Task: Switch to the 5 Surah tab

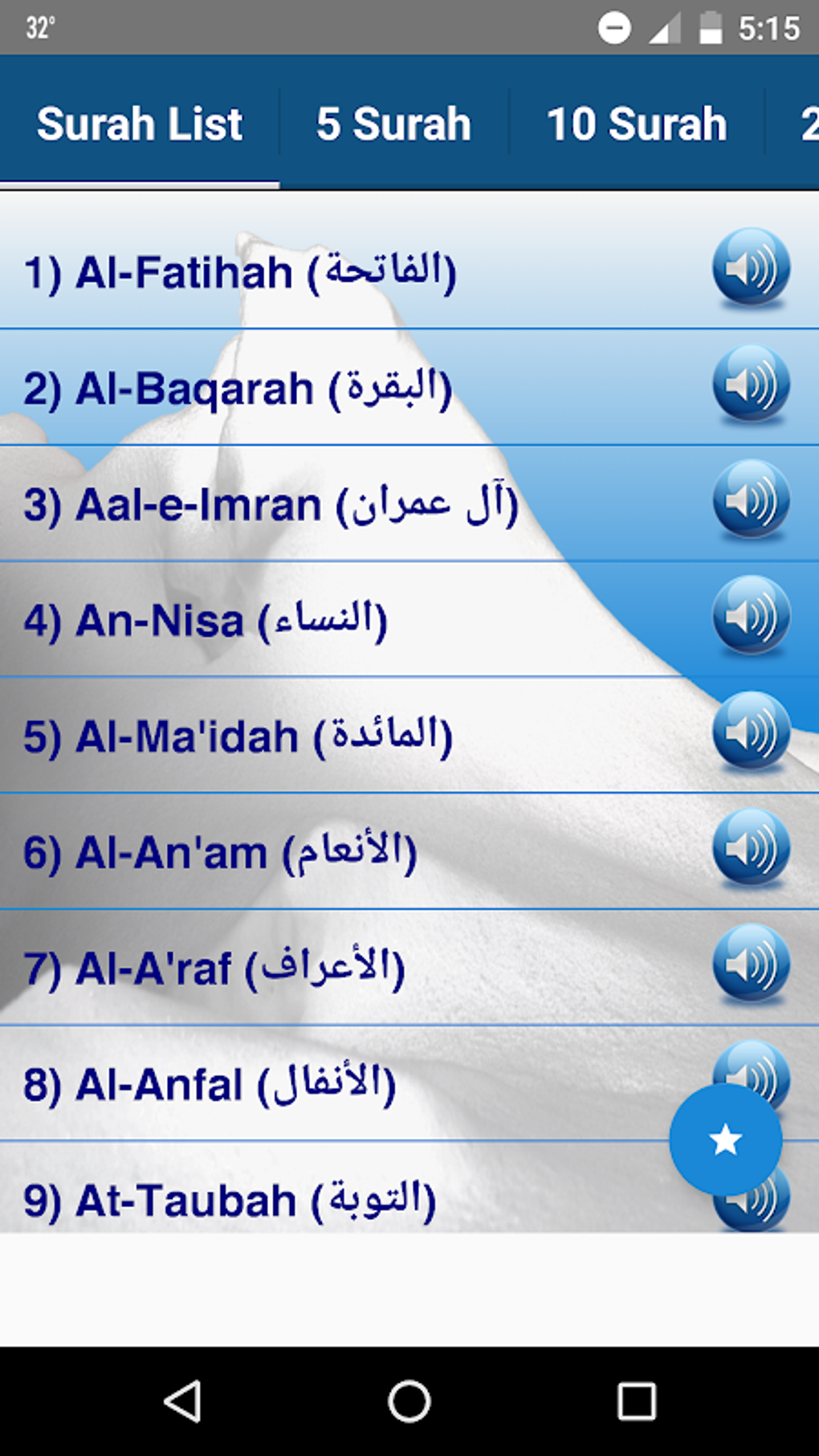Action: pyautogui.click(x=393, y=124)
